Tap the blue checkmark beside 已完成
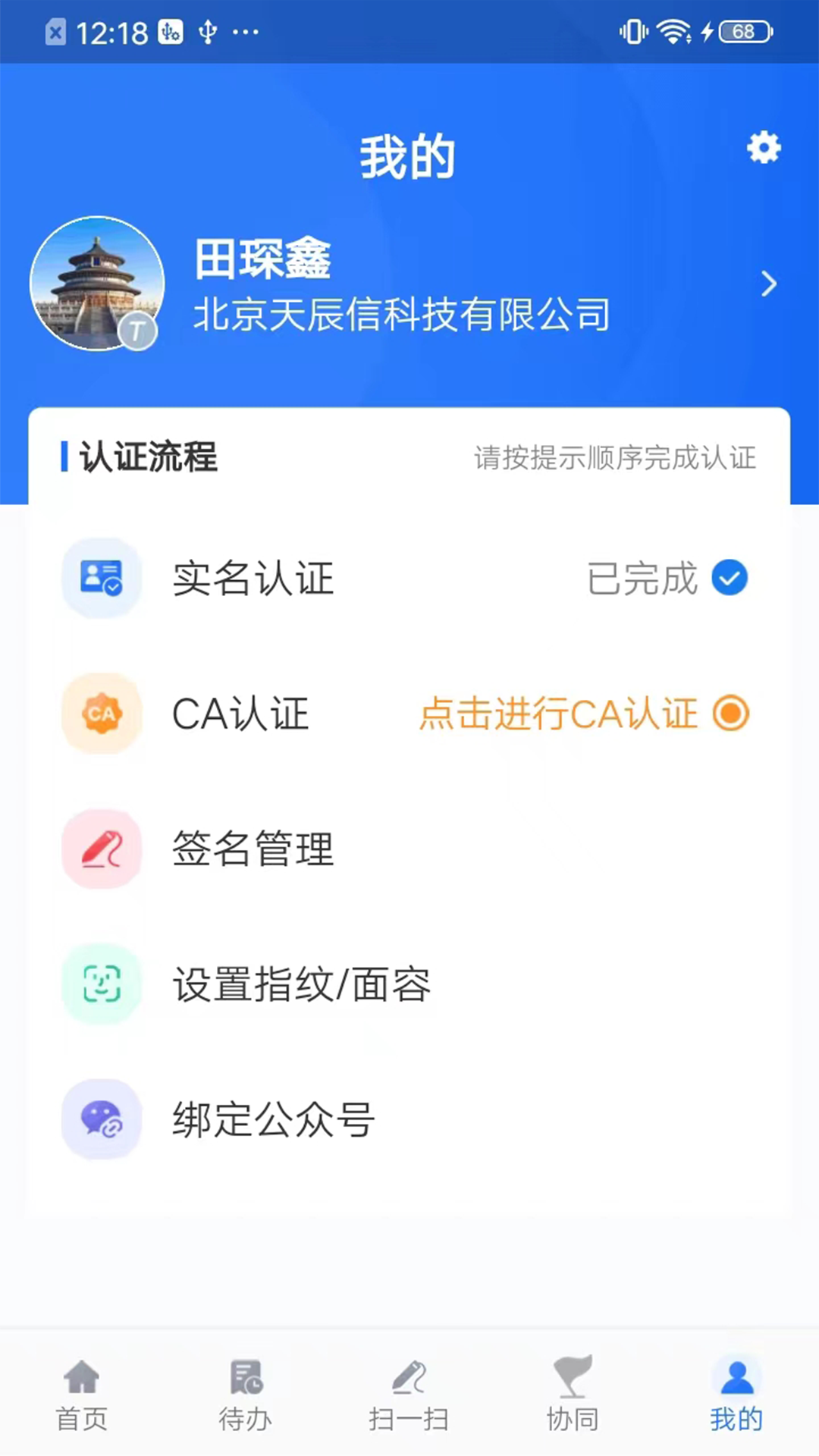This screenshot has height=1456, width=819. [x=729, y=577]
